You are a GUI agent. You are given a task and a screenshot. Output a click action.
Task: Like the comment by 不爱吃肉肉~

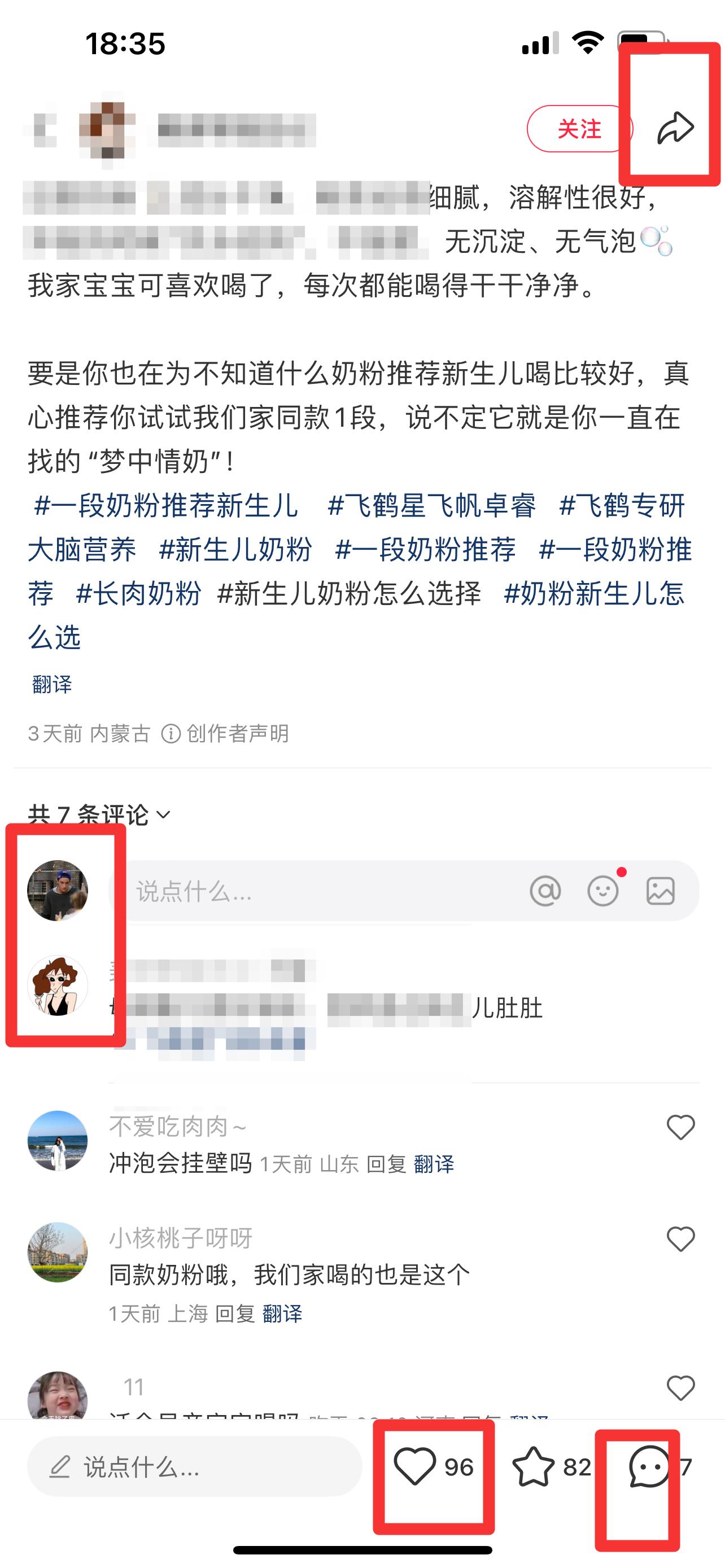click(680, 1127)
